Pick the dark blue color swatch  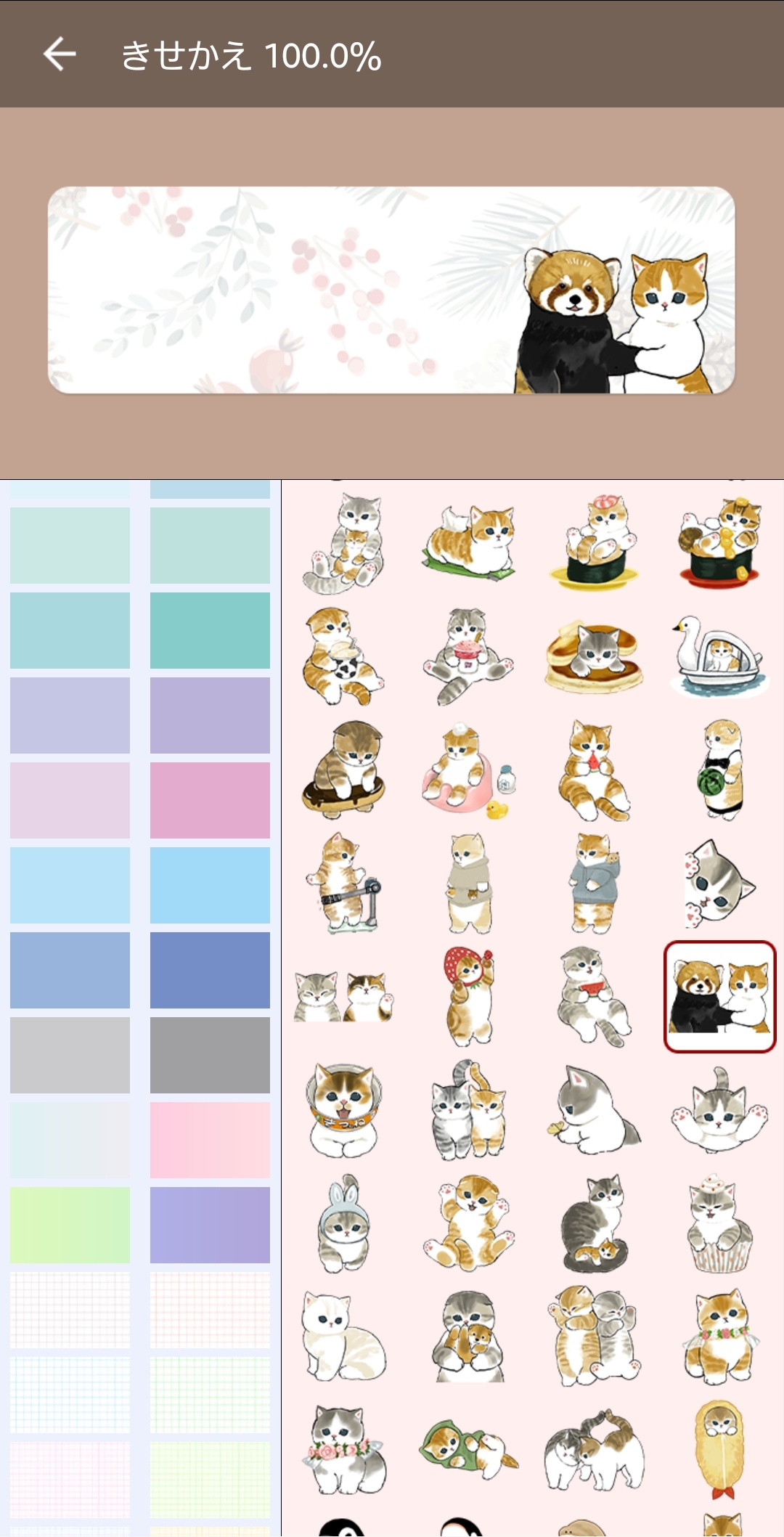tap(210, 969)
